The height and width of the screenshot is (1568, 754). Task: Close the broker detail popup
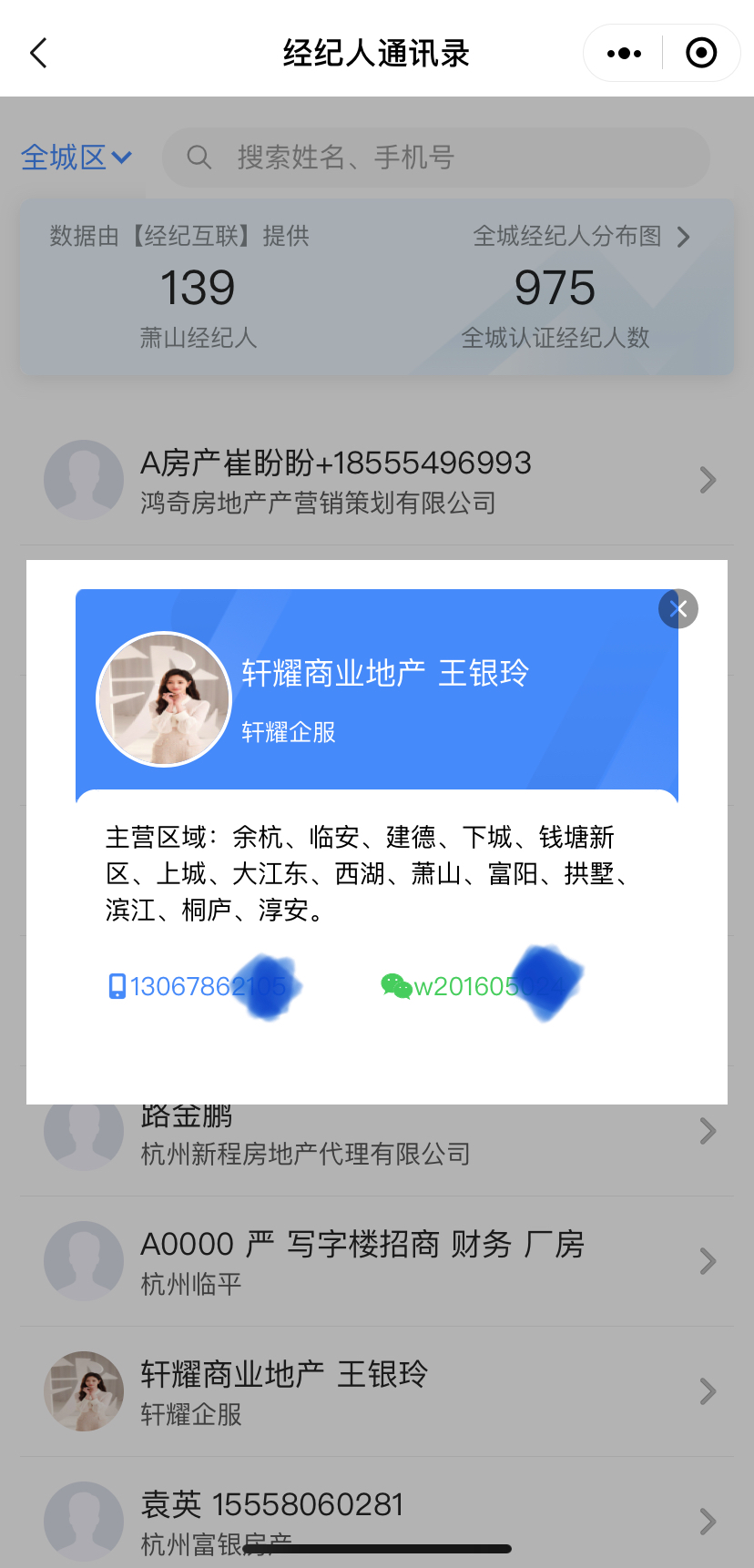[x=678, y=609]
